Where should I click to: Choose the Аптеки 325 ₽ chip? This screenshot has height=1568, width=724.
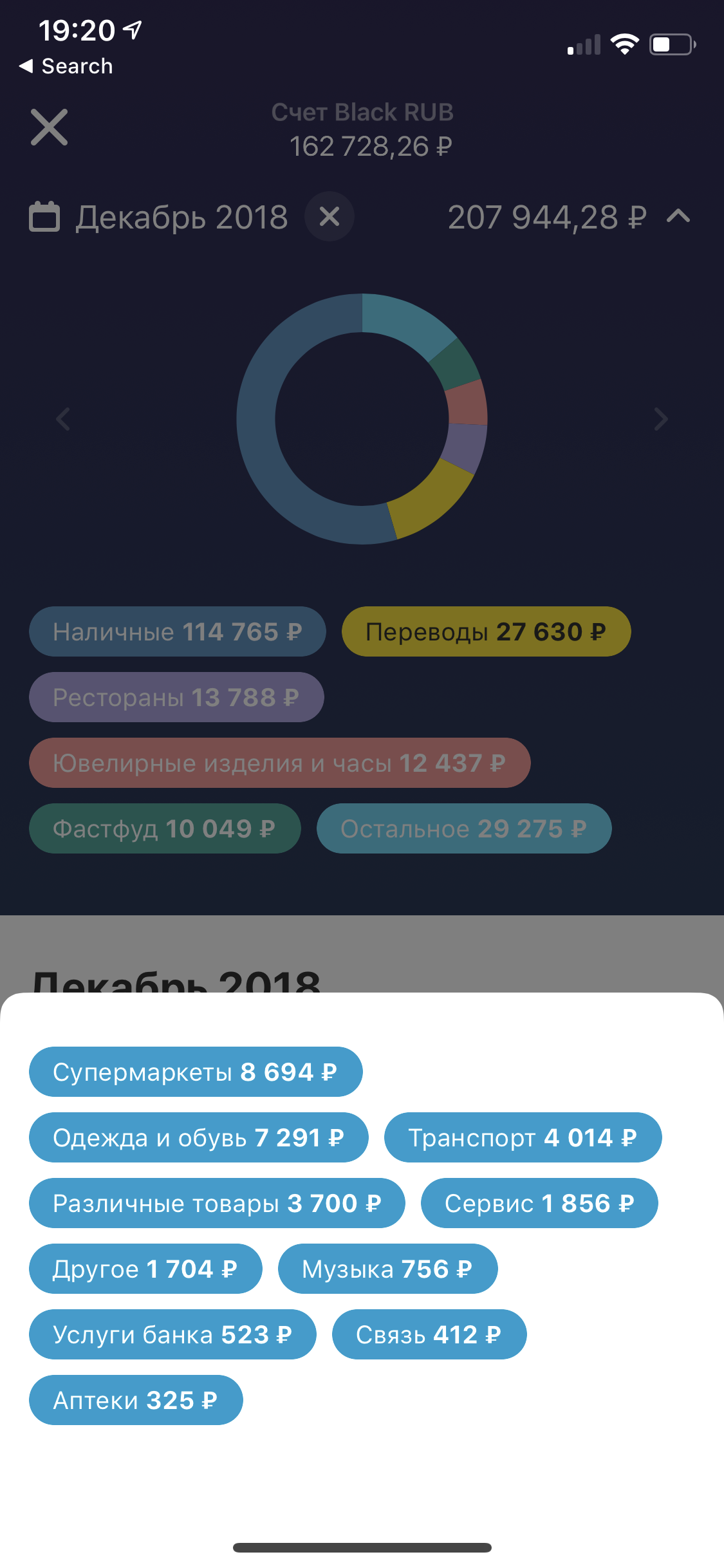tap(136, 1400)
